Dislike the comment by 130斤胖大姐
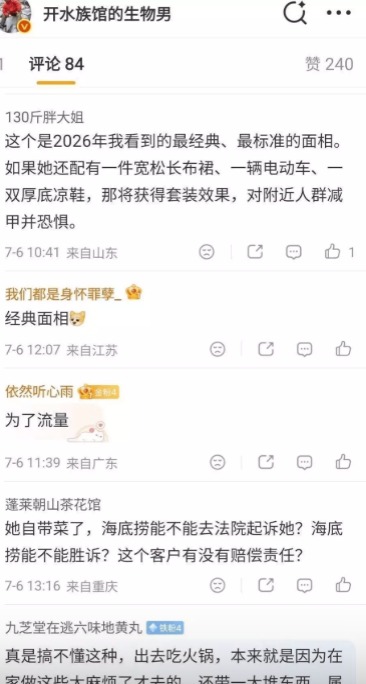 pyautogui.click(x=207, y=252)
